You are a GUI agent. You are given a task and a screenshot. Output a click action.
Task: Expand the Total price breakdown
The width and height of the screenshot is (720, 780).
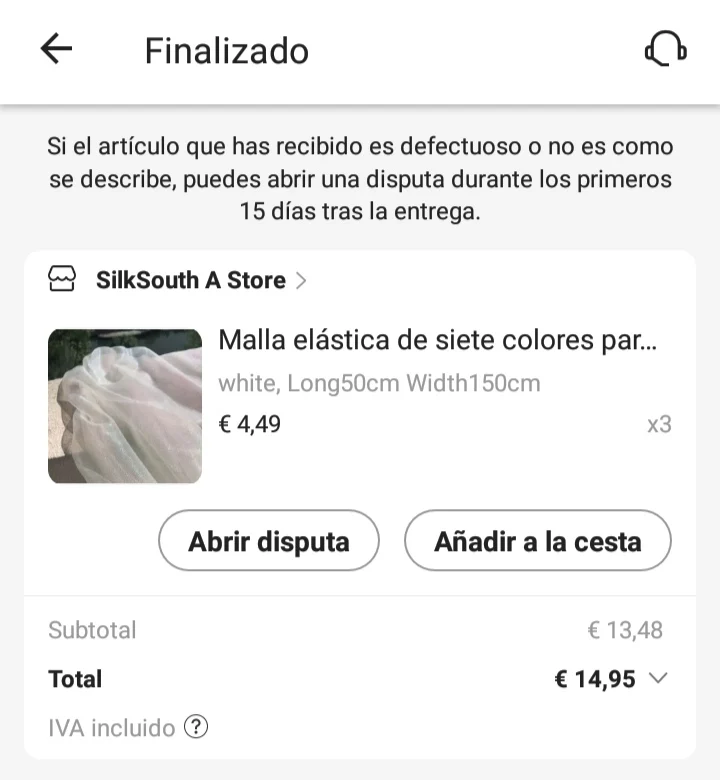pos(657,679)
